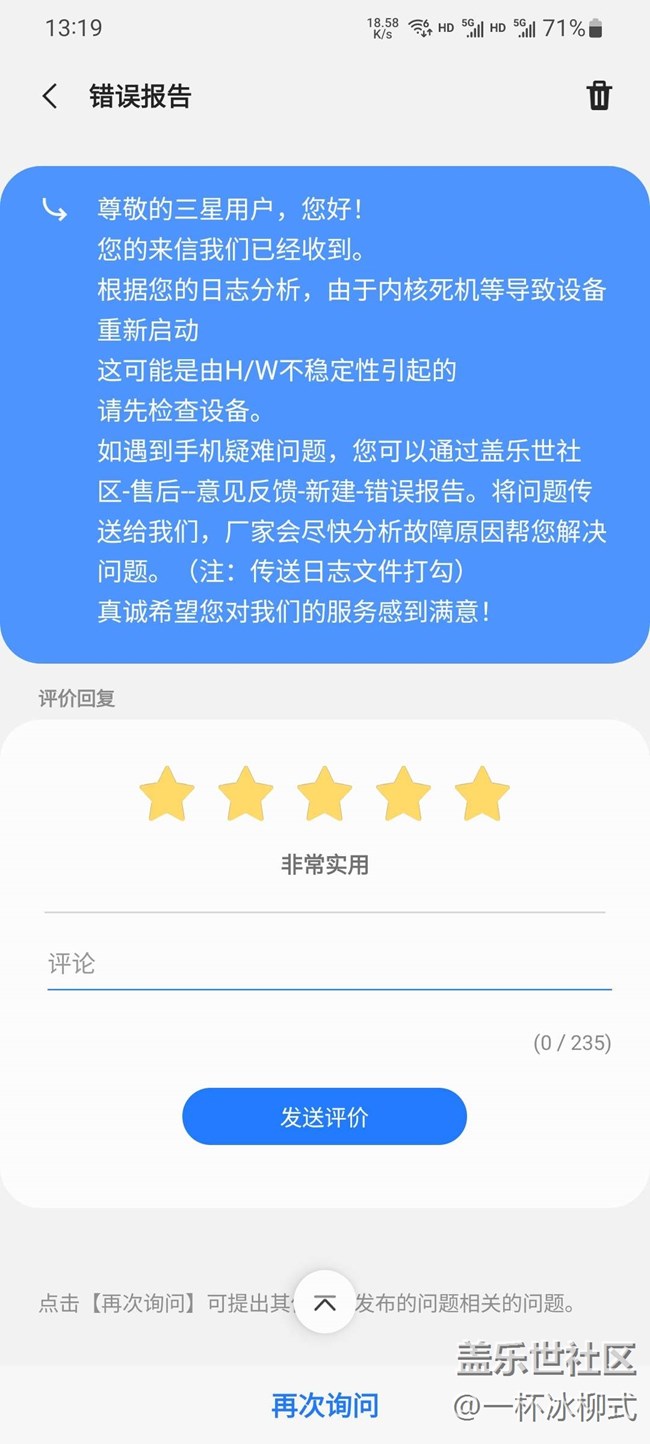Delete this report with the trash icon
The width and height of the screenshot is (650, 1444).
[x=598, y=96]
